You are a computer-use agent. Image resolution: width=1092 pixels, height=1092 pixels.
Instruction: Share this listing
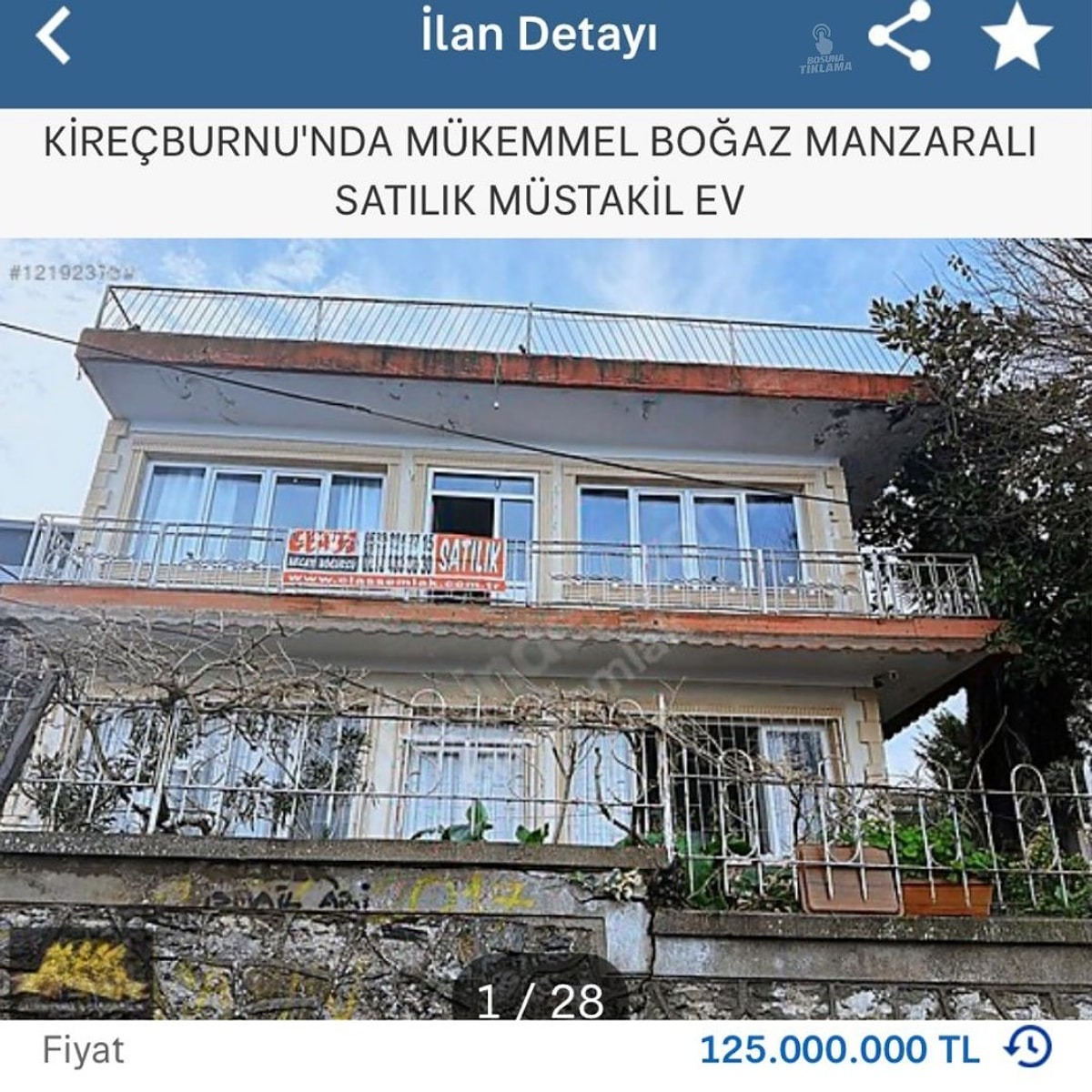click(899, 37)
